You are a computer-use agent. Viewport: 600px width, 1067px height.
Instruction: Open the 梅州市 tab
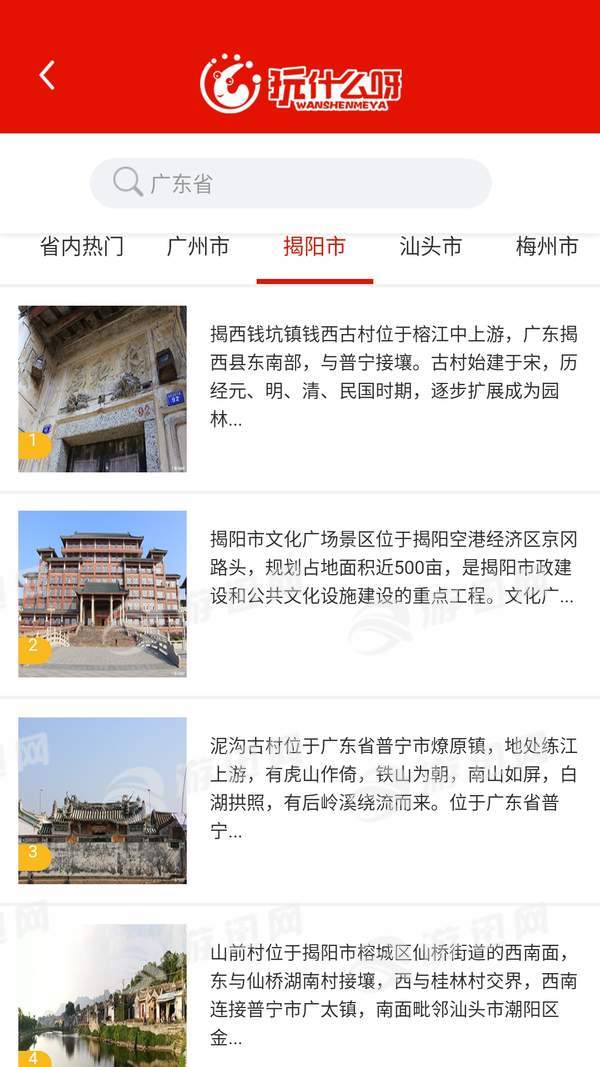[546, 246]
